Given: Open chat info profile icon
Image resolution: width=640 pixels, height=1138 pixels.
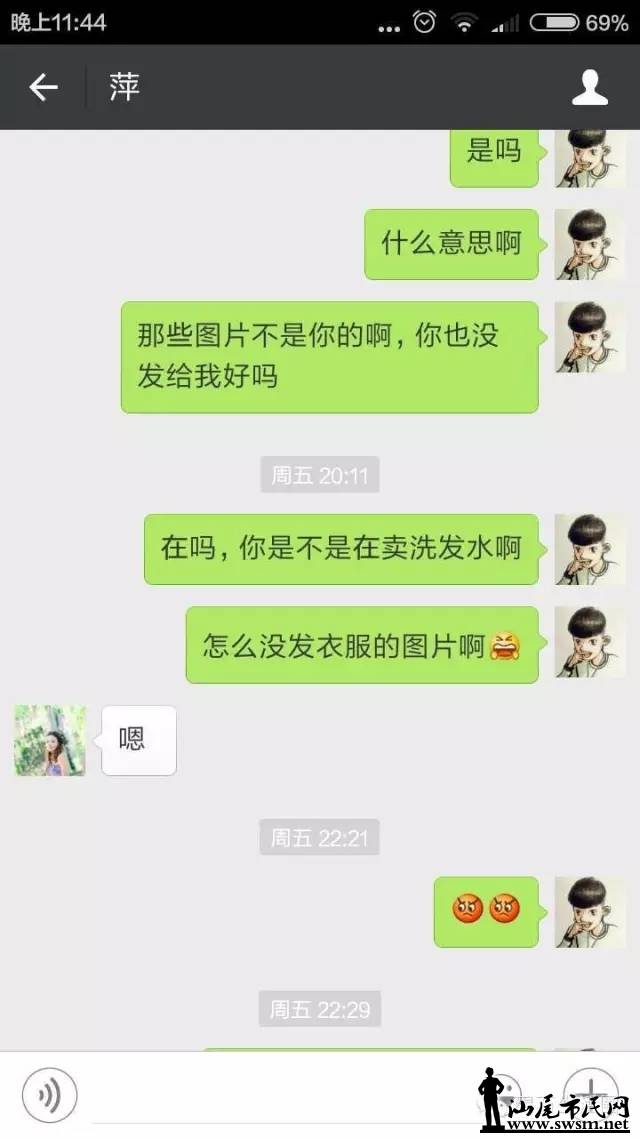Looking at the screenshot, I should click(589, 88).
